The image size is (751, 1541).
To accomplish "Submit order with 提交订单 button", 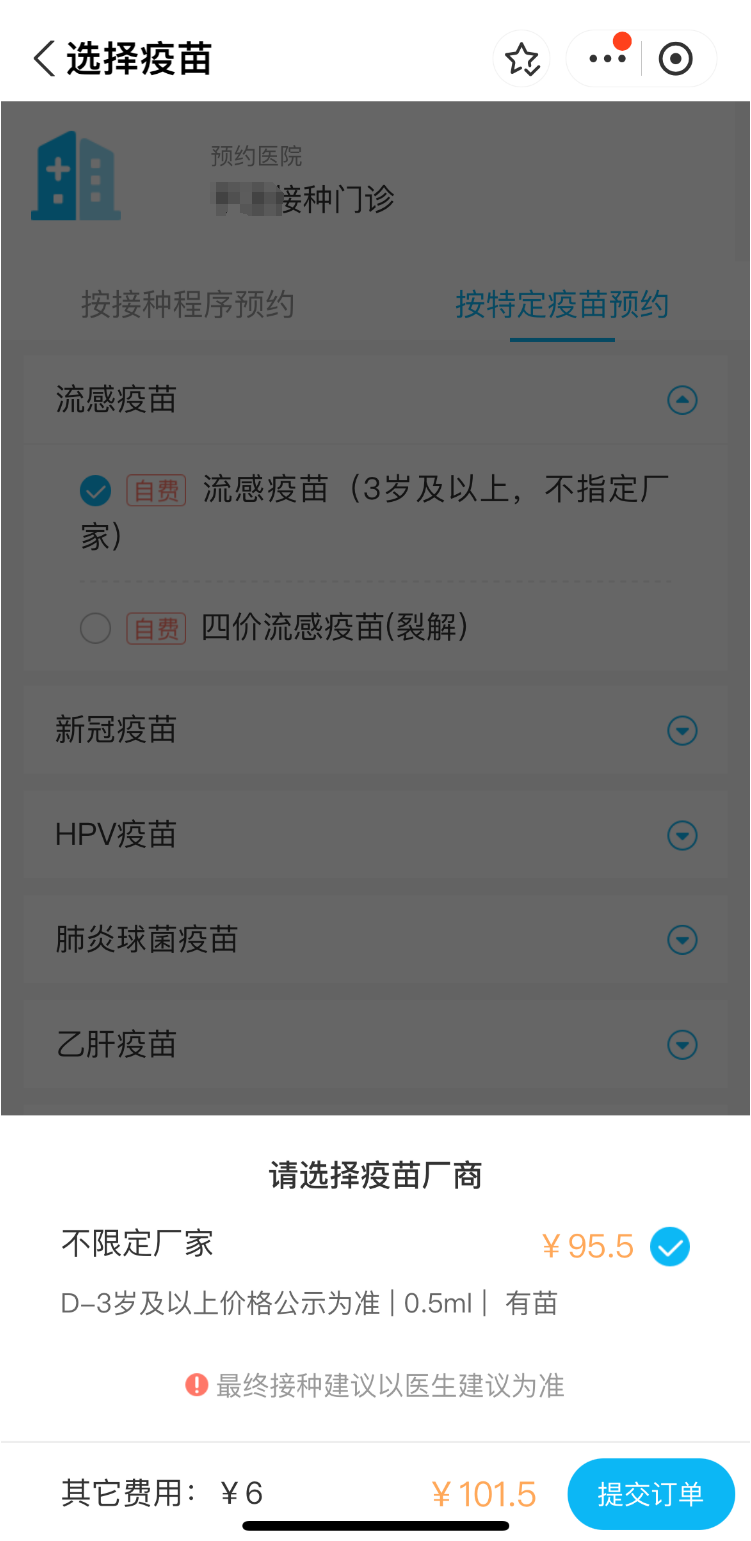I will (x=651, y=1494).
